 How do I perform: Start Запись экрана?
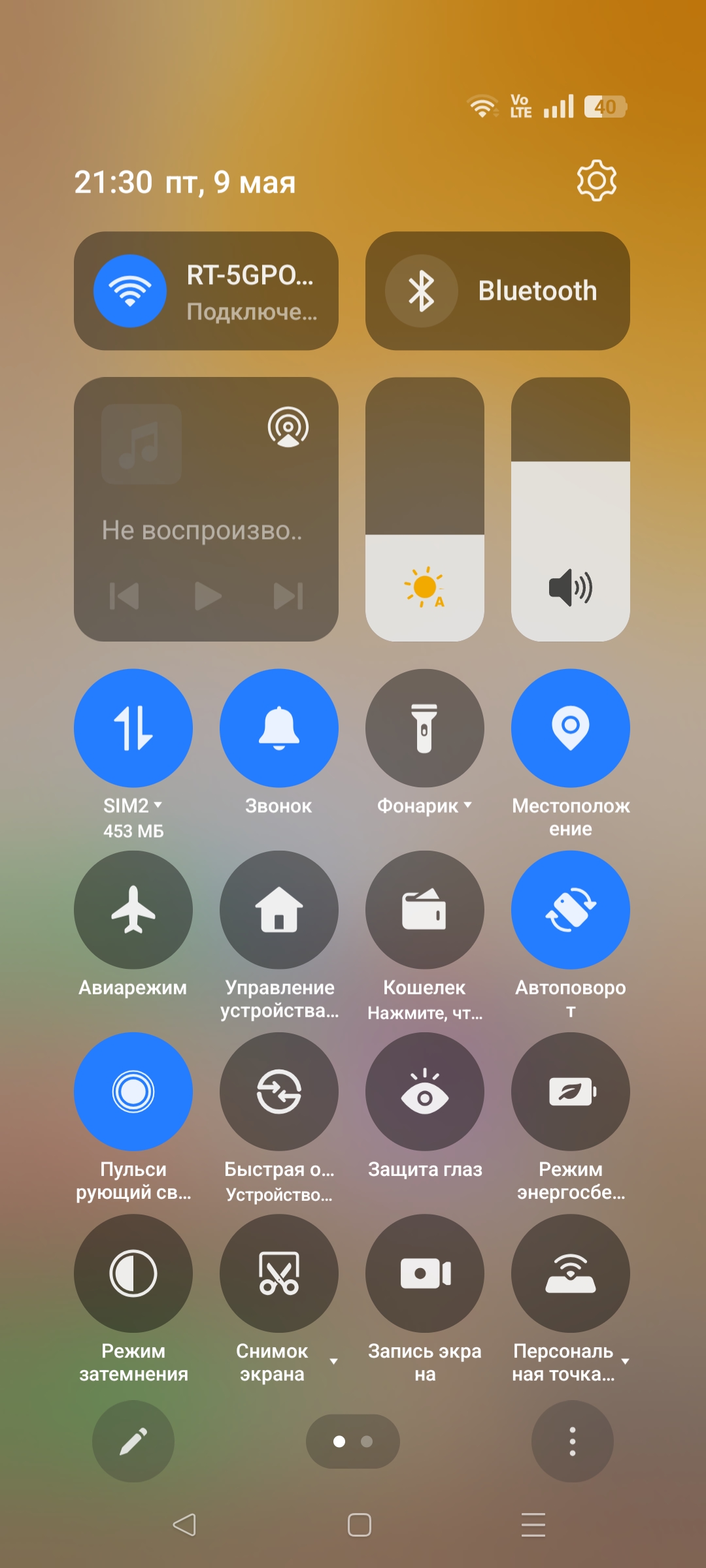[425, 1273]
